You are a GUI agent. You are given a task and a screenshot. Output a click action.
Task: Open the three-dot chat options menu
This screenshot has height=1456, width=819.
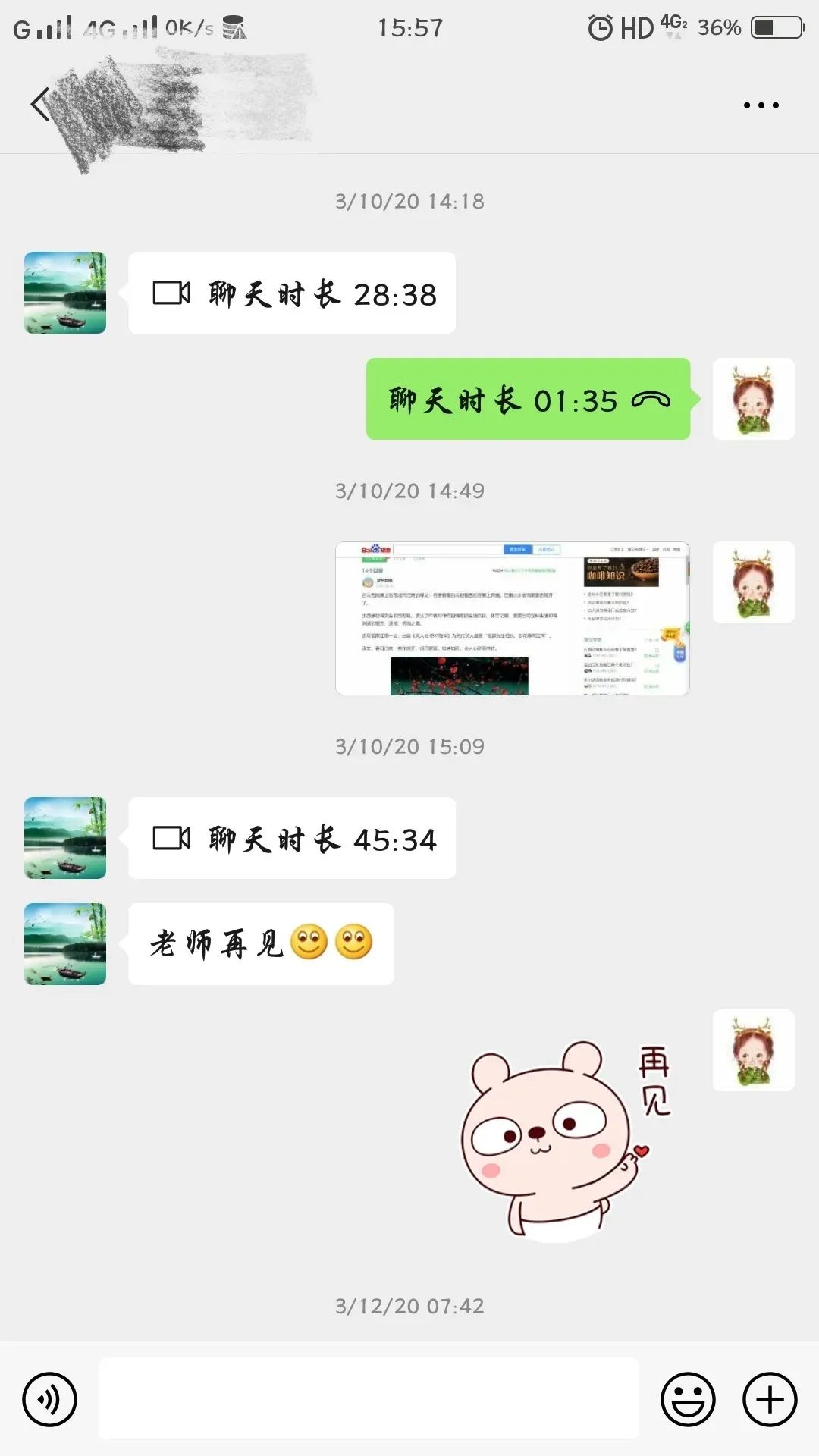(761, 105)
